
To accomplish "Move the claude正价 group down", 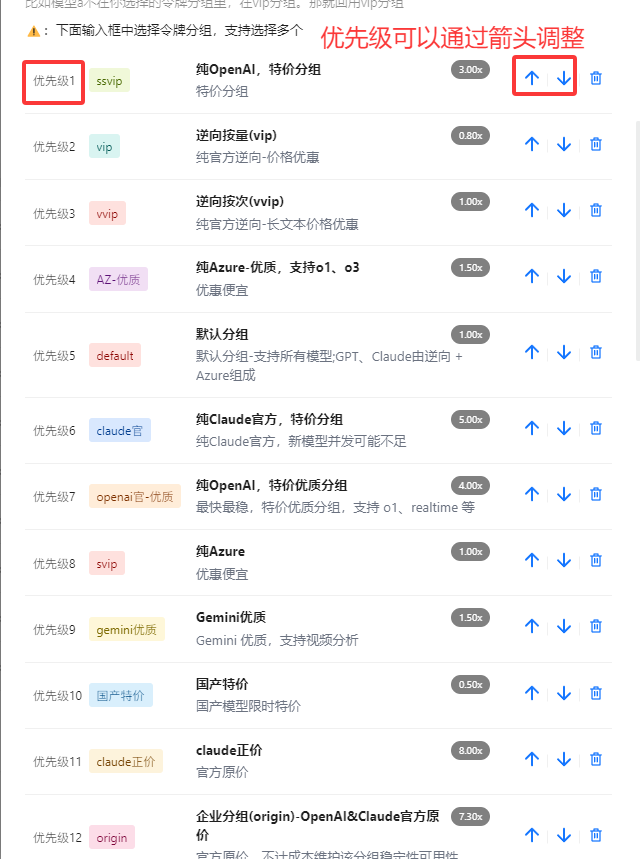I will pyautogui.click(x=564, y=758).
